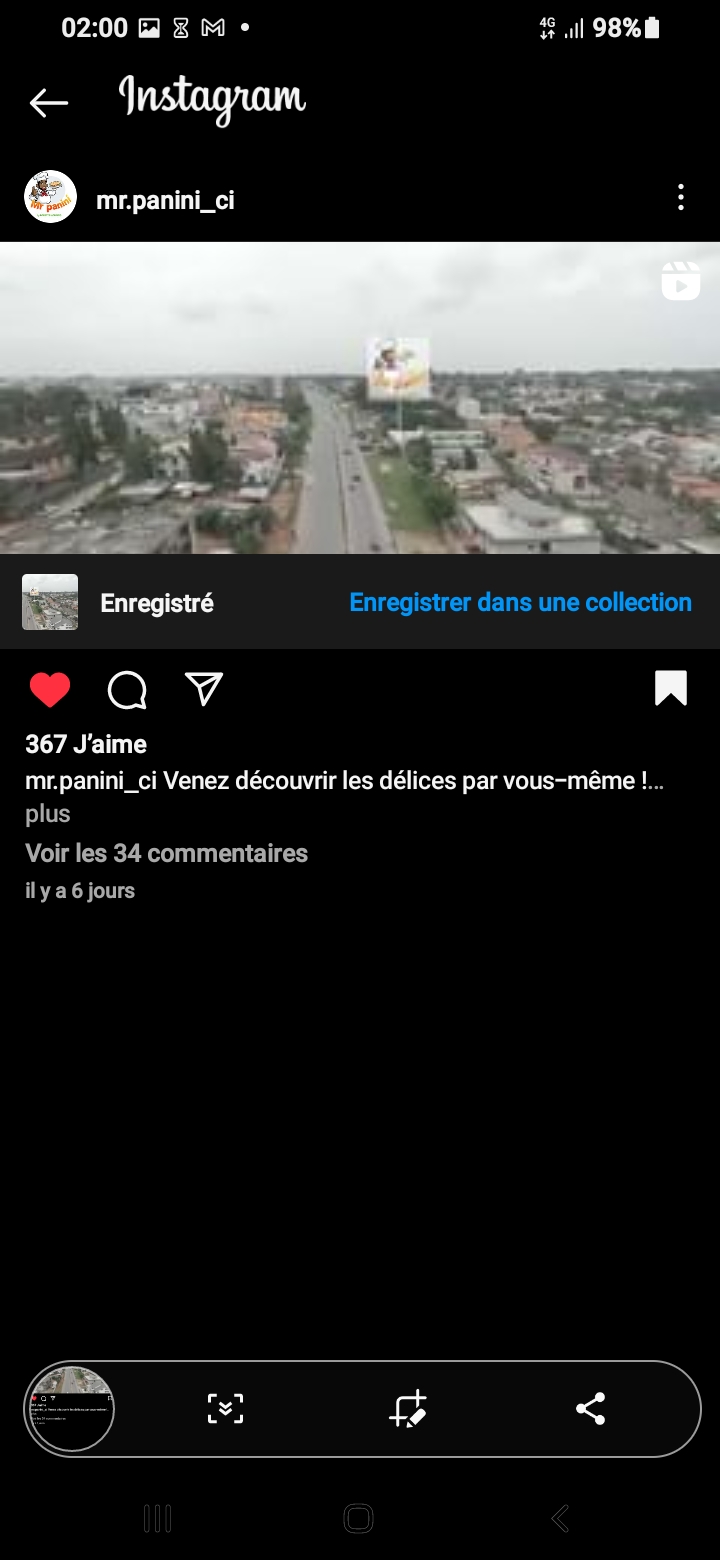Unlike the post with the red heart

coord(50,690)
